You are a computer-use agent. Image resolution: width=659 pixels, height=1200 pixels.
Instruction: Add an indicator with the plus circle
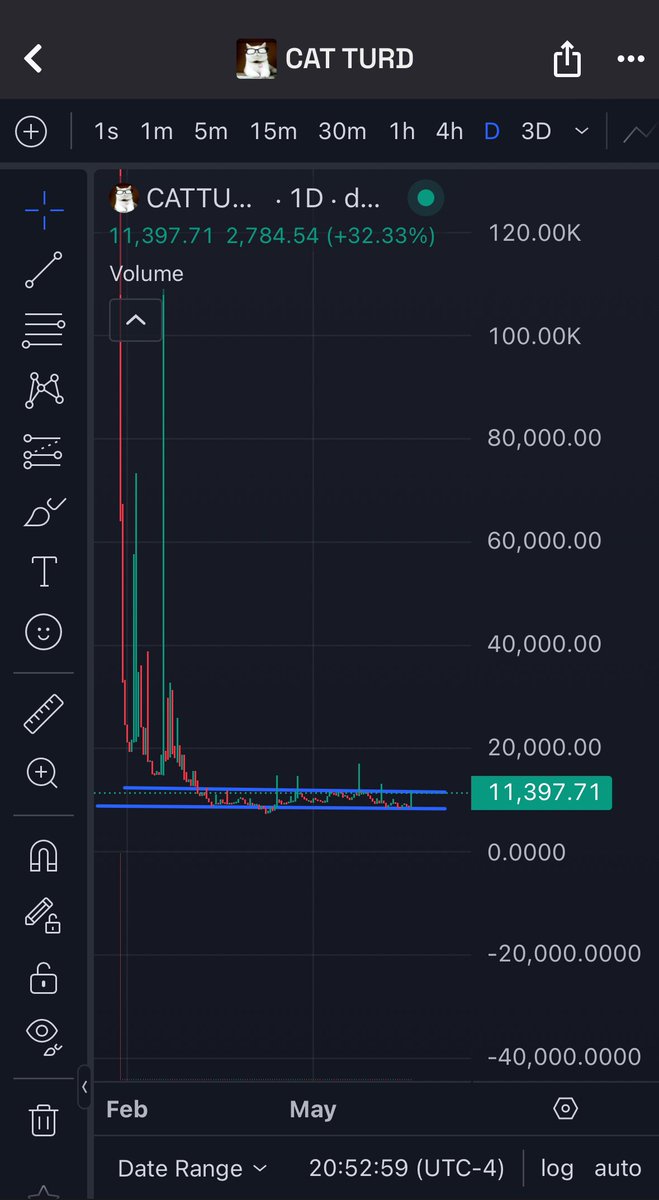(x=31, y=131)
